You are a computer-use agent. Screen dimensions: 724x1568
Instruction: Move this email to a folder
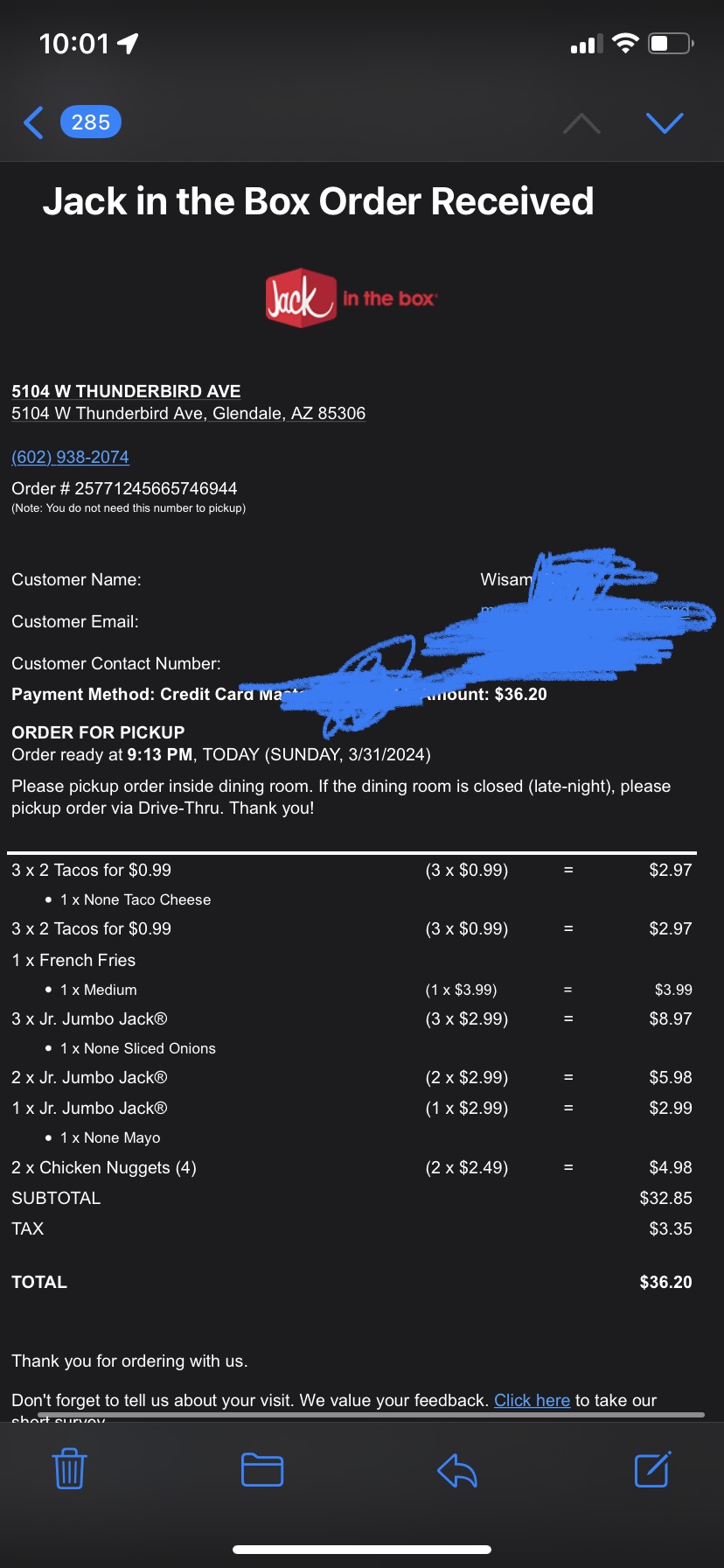261,1469
